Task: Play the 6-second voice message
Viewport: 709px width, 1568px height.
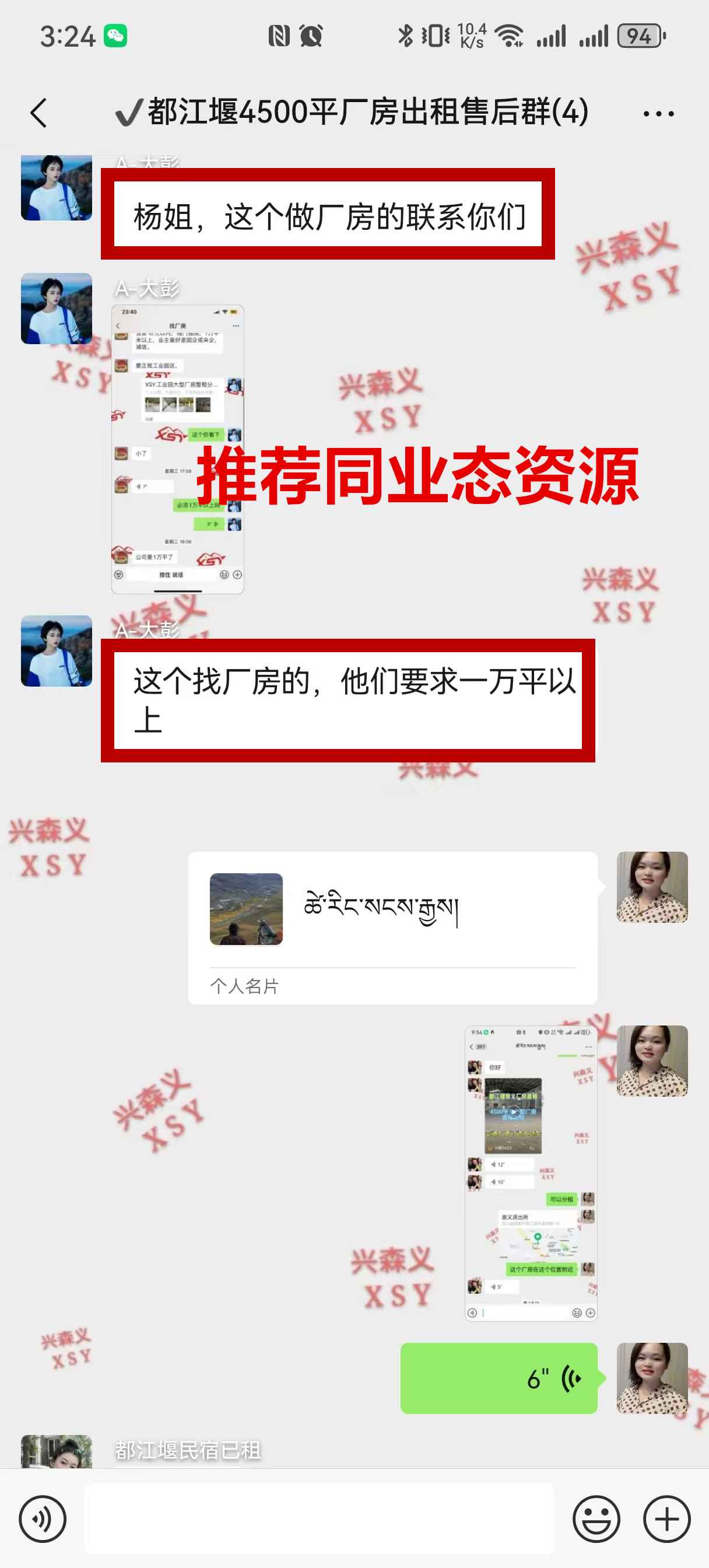Action: pyautogui.click(x=499, y=1378)
